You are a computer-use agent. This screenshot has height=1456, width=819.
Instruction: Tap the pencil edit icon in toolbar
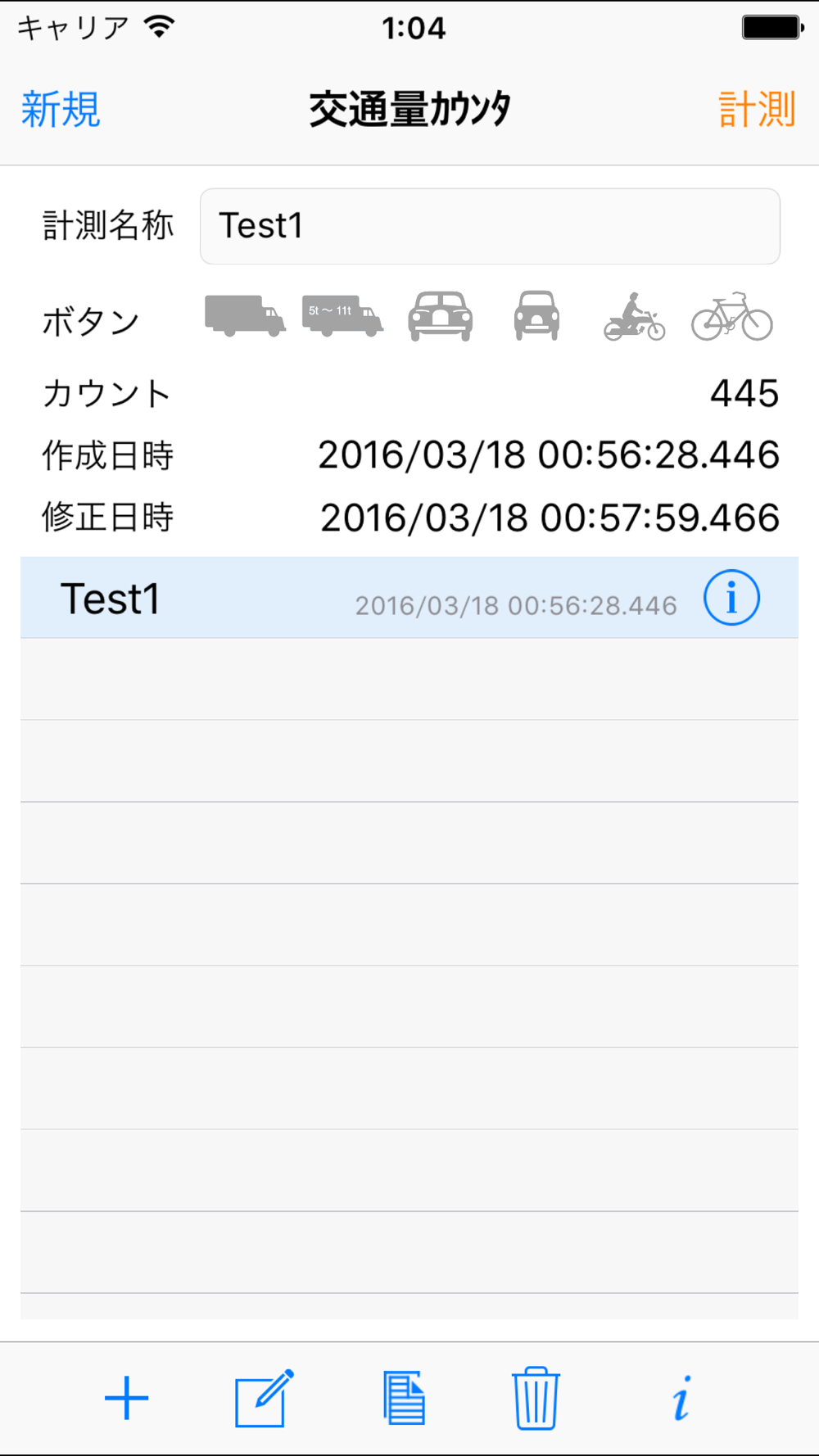[x=265, y=1398]
